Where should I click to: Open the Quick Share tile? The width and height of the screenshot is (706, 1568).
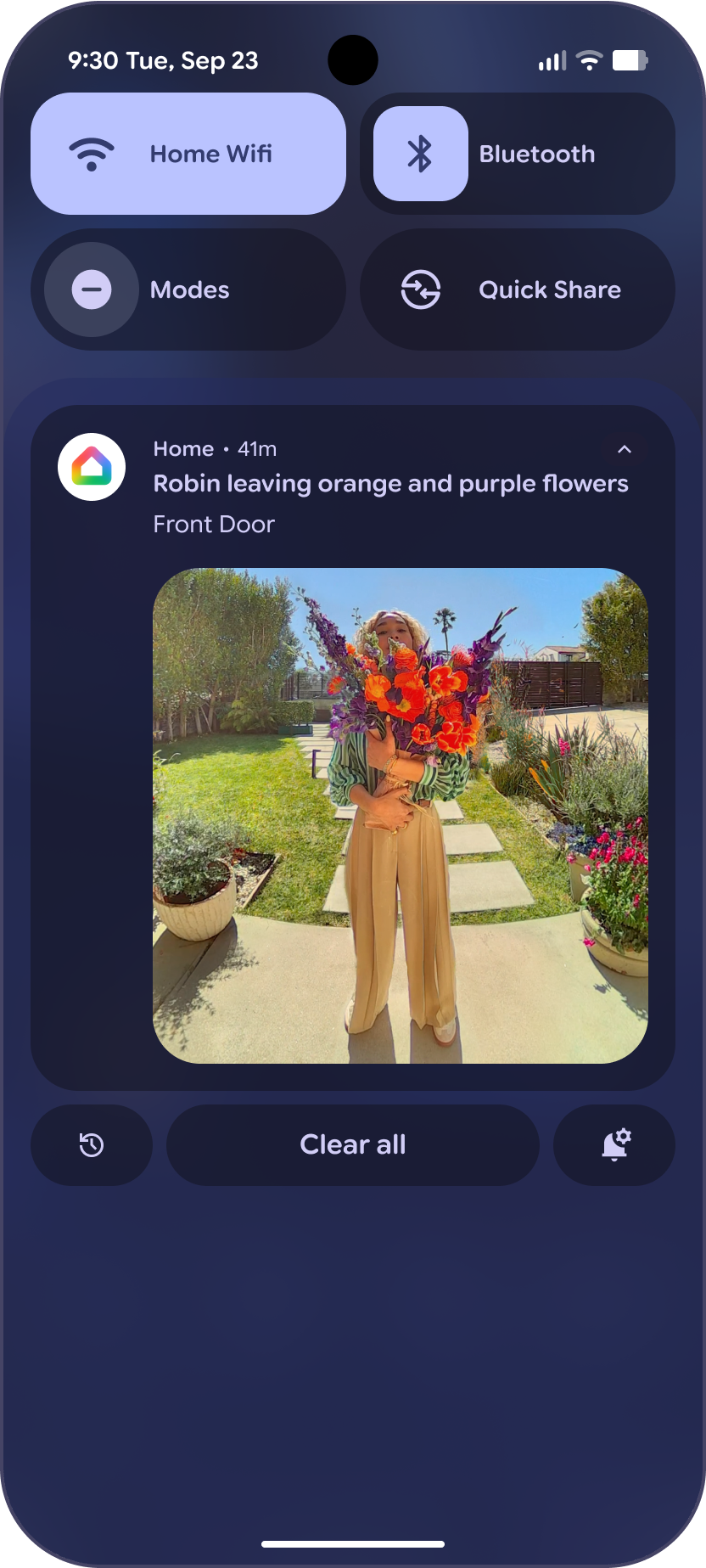[517, 289]
